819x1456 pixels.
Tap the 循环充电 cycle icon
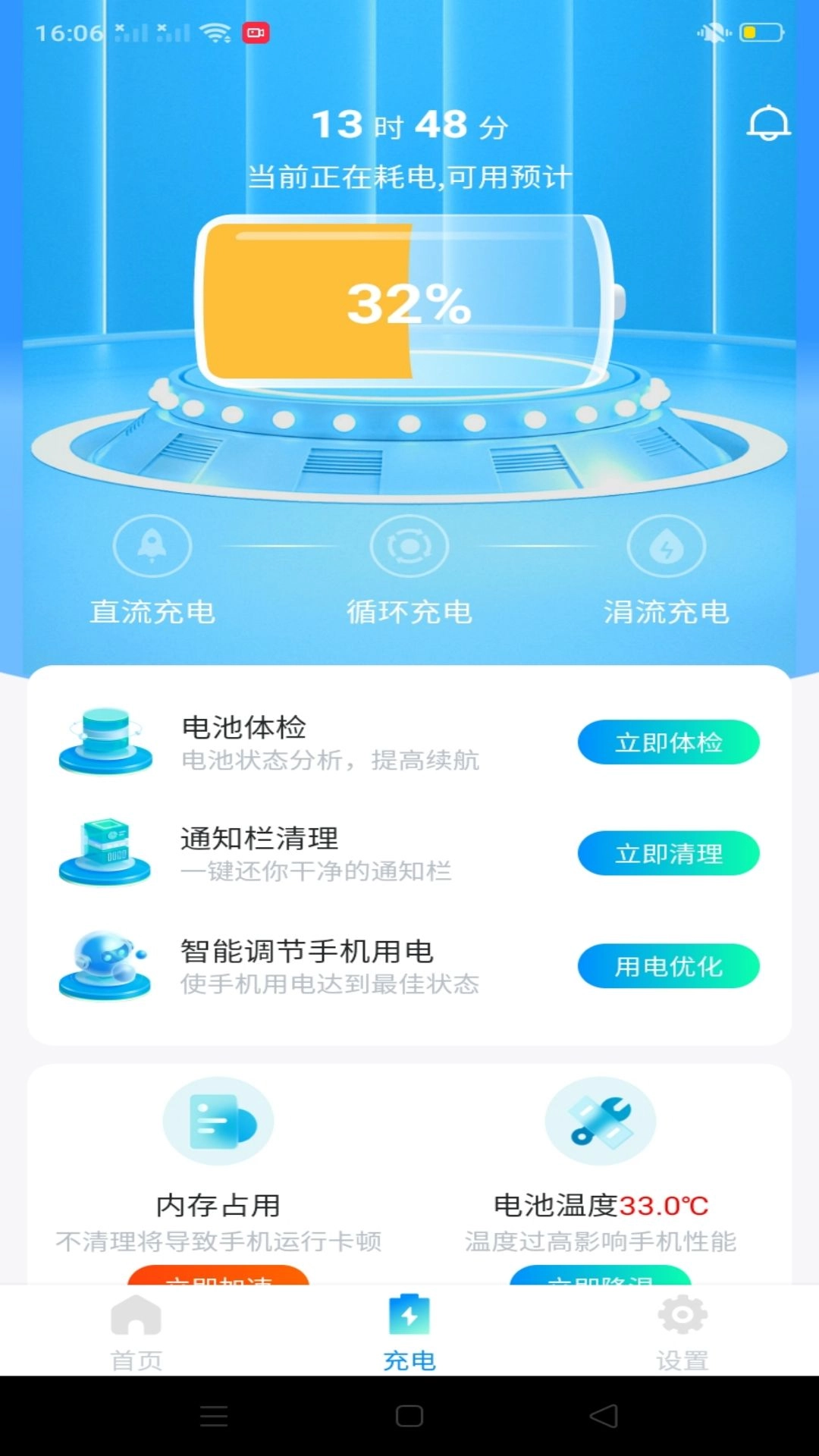pyautogui.click(x=409, y=548)
